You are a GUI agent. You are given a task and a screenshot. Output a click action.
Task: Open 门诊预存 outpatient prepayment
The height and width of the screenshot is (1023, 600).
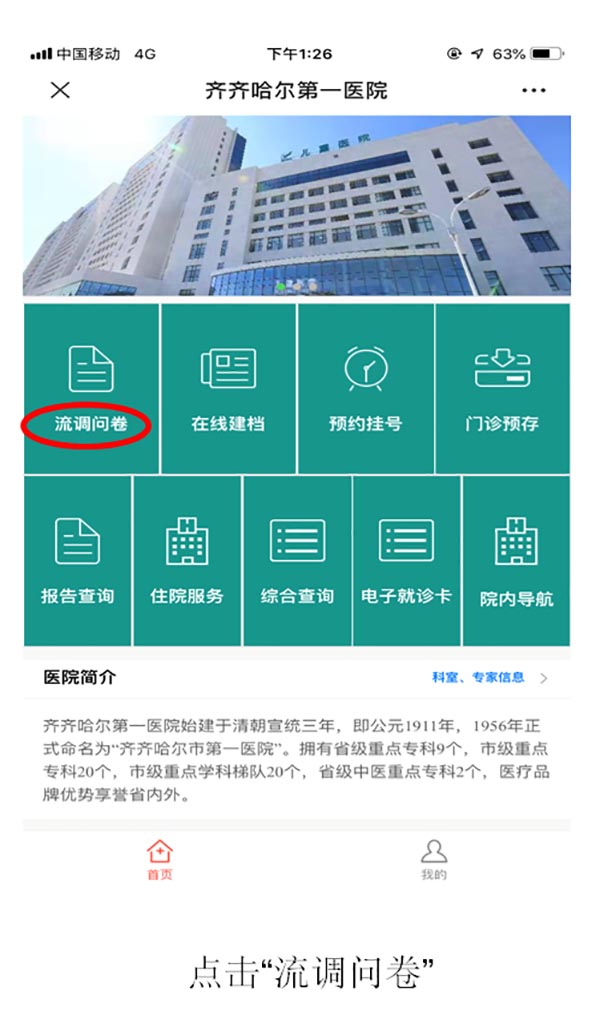[502, 388]
